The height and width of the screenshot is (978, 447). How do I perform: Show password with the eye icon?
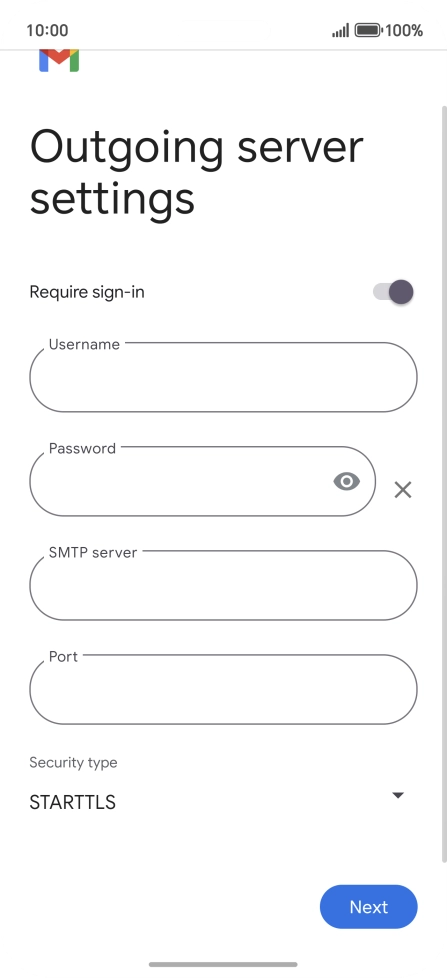pos(347,481)
